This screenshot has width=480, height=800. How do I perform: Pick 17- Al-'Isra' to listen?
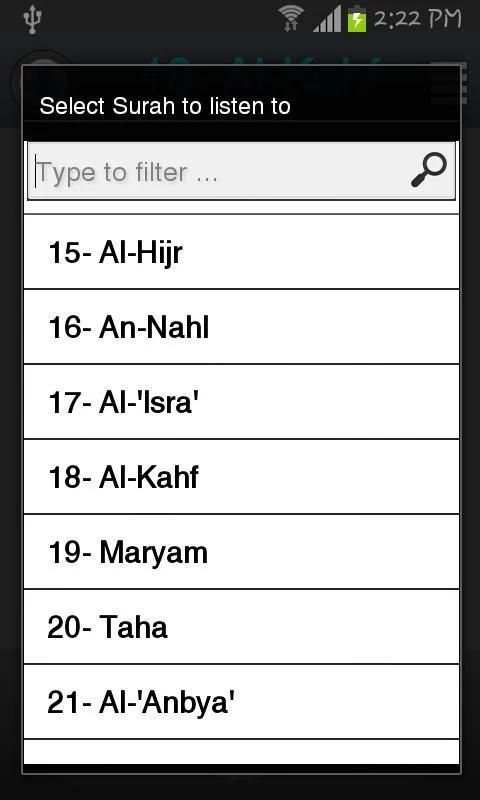click(x=241, y=402)
